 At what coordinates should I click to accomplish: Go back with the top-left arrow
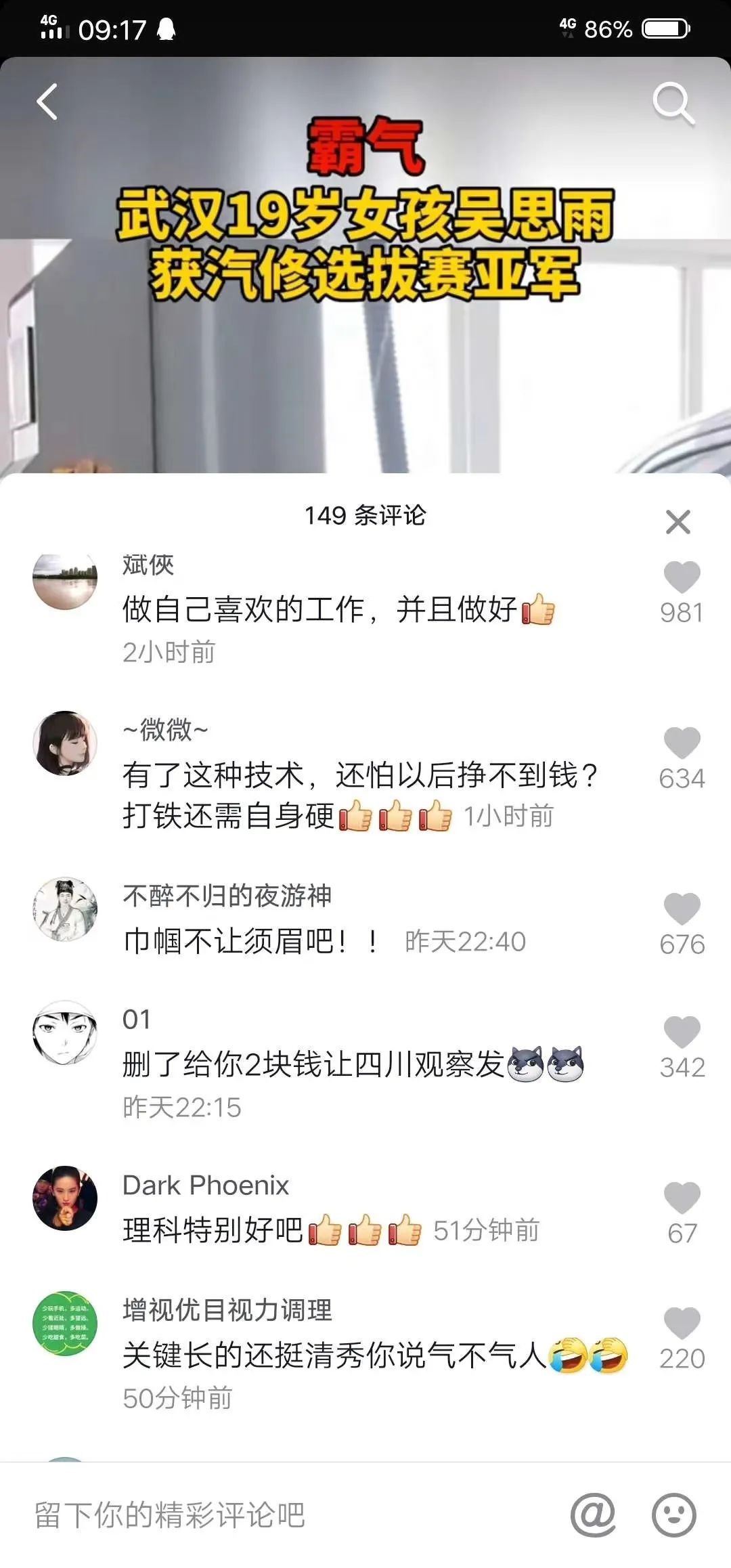(x=47, y=102)
